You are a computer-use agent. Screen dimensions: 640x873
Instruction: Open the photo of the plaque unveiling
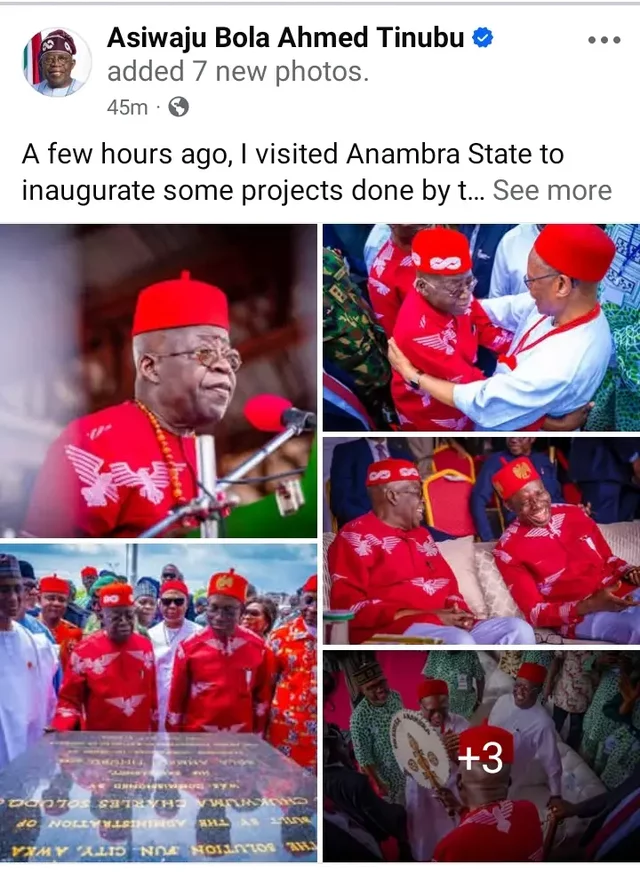(159, 703)
